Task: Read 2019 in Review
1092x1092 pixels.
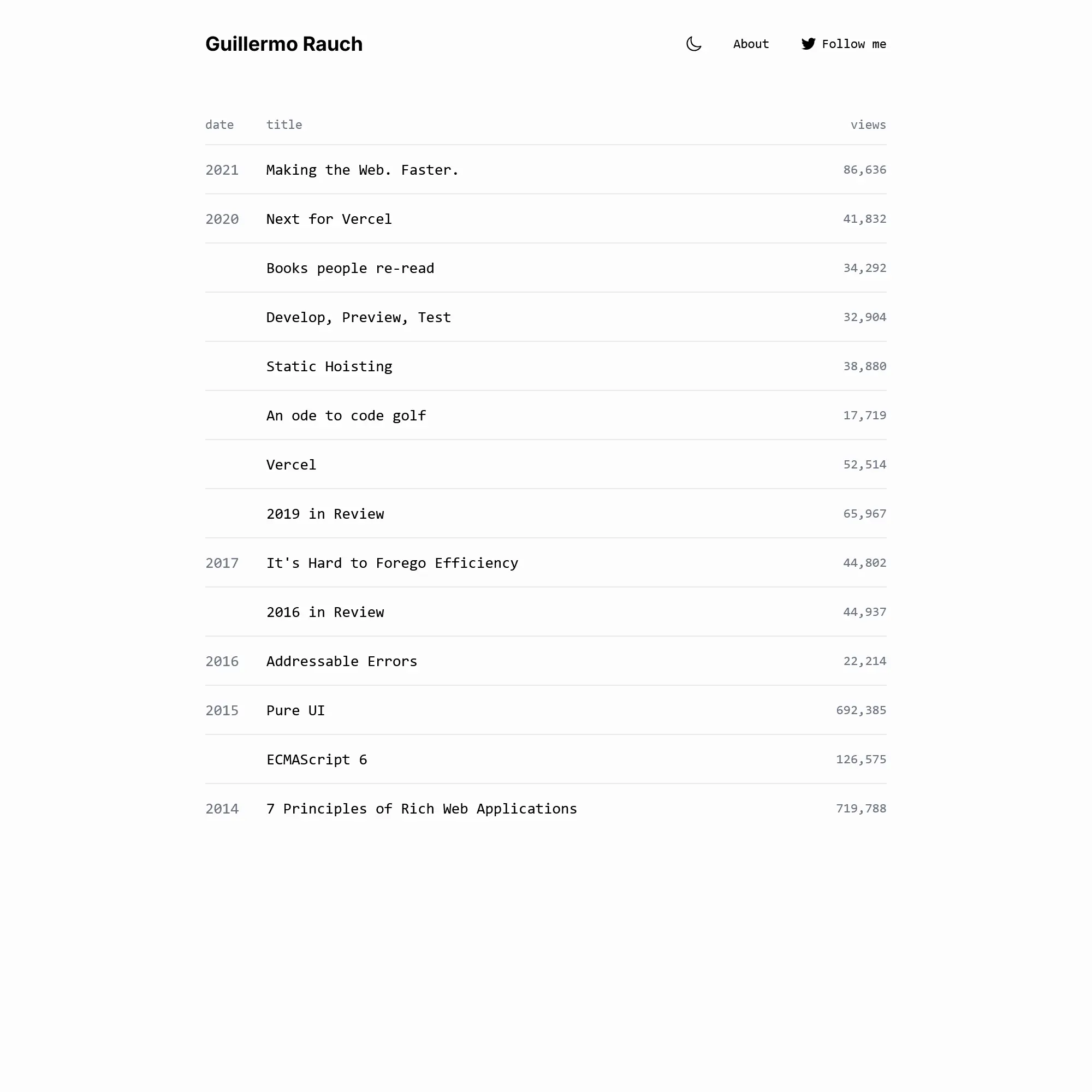Action: (325, 514)
